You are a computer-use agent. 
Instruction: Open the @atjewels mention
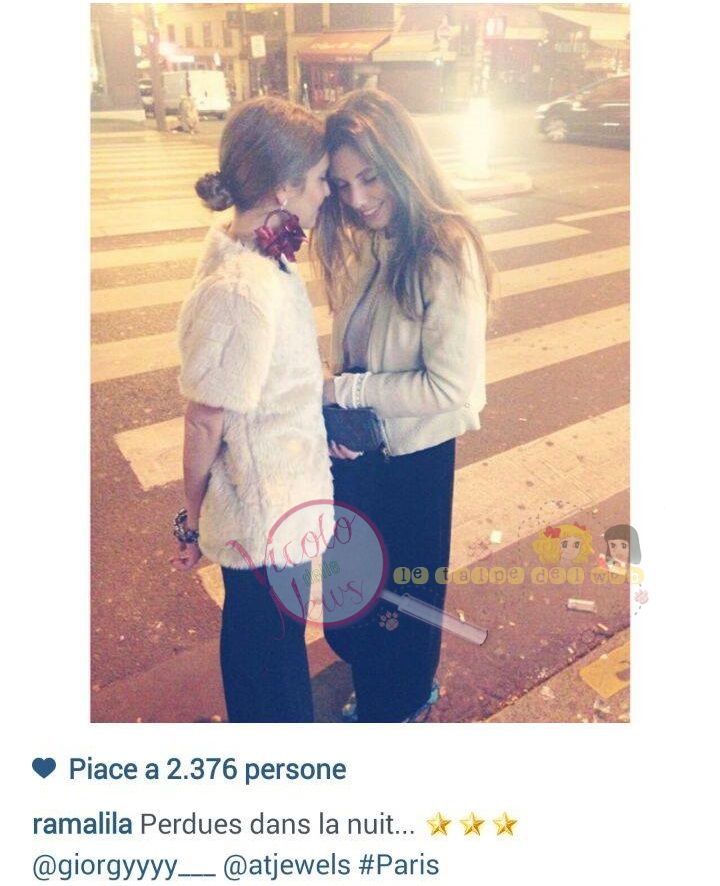[x=285, y=864]
